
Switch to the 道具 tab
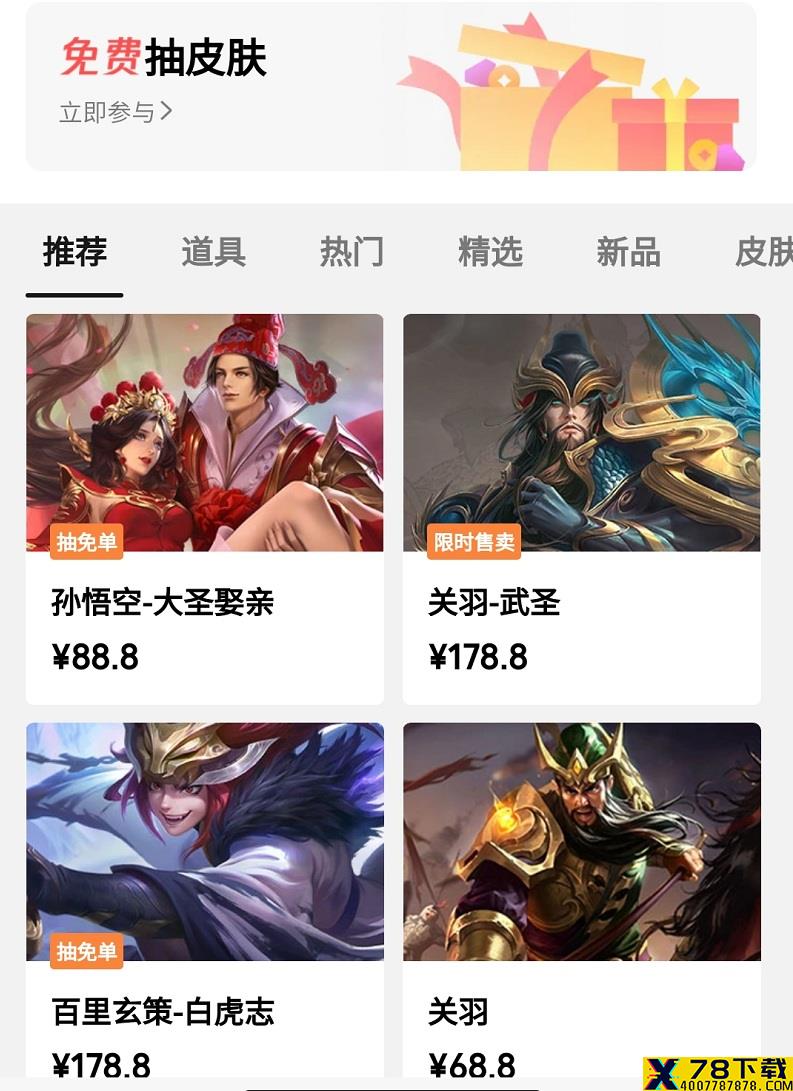(213, 252)
